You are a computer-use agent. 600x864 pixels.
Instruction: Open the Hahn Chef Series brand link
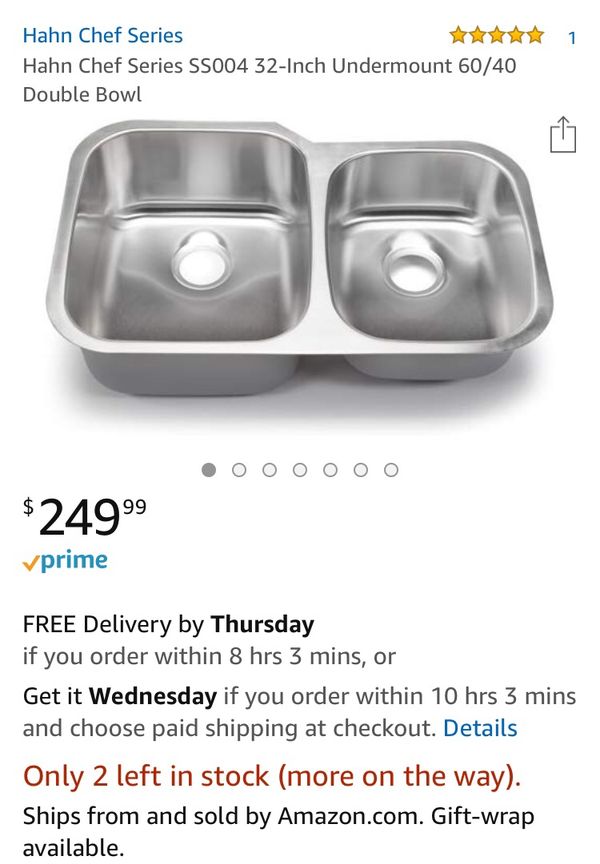103,36
